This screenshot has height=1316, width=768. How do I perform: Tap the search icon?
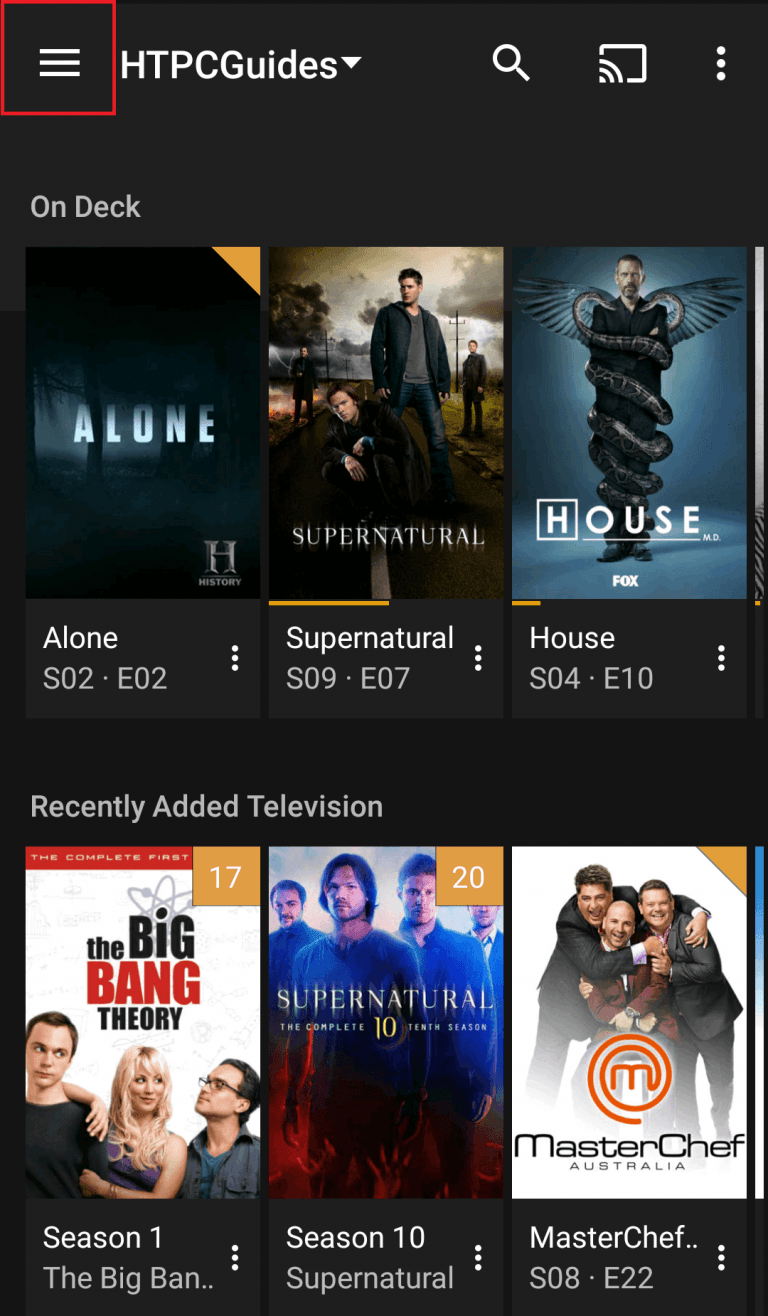[511, 62]
